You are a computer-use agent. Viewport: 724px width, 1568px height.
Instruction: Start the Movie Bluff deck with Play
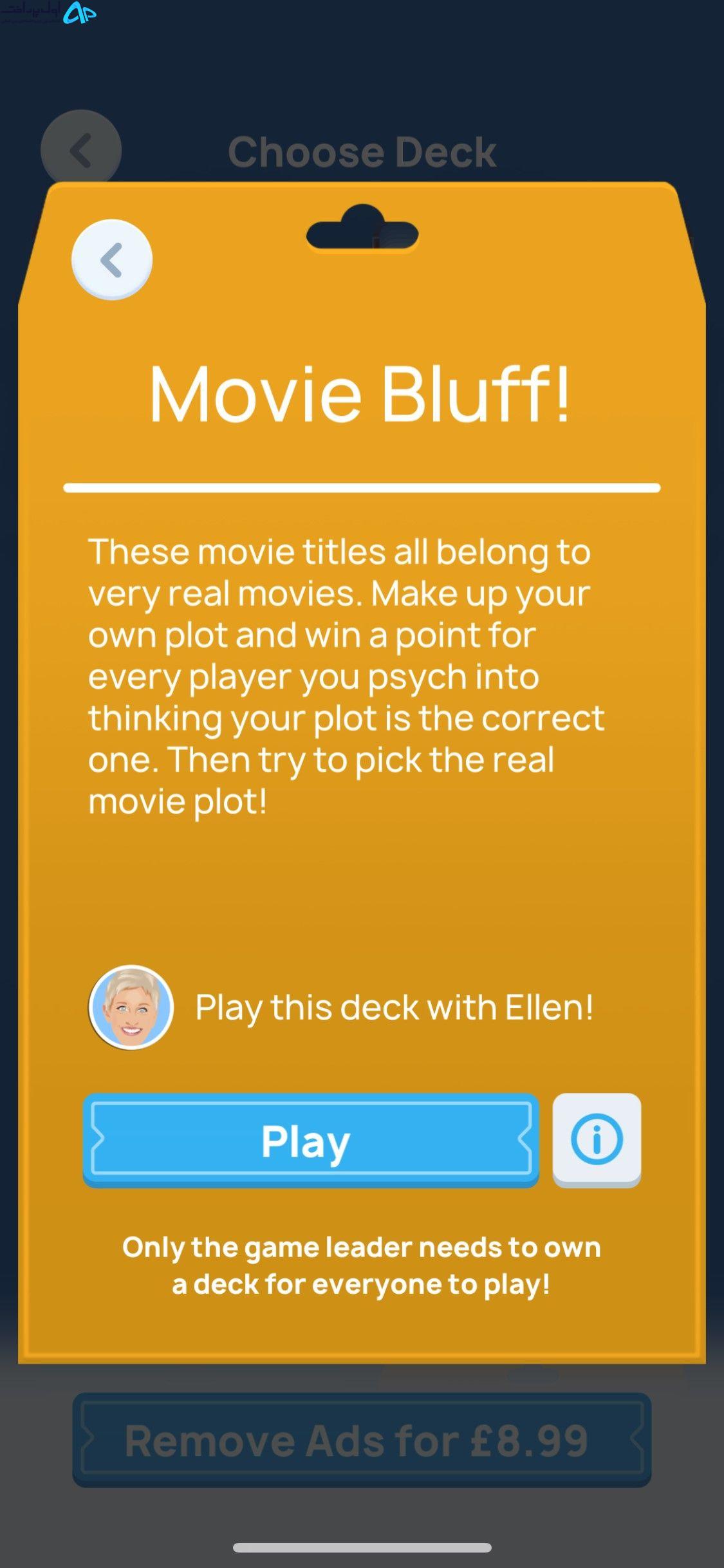click(x=311, y=1140)
